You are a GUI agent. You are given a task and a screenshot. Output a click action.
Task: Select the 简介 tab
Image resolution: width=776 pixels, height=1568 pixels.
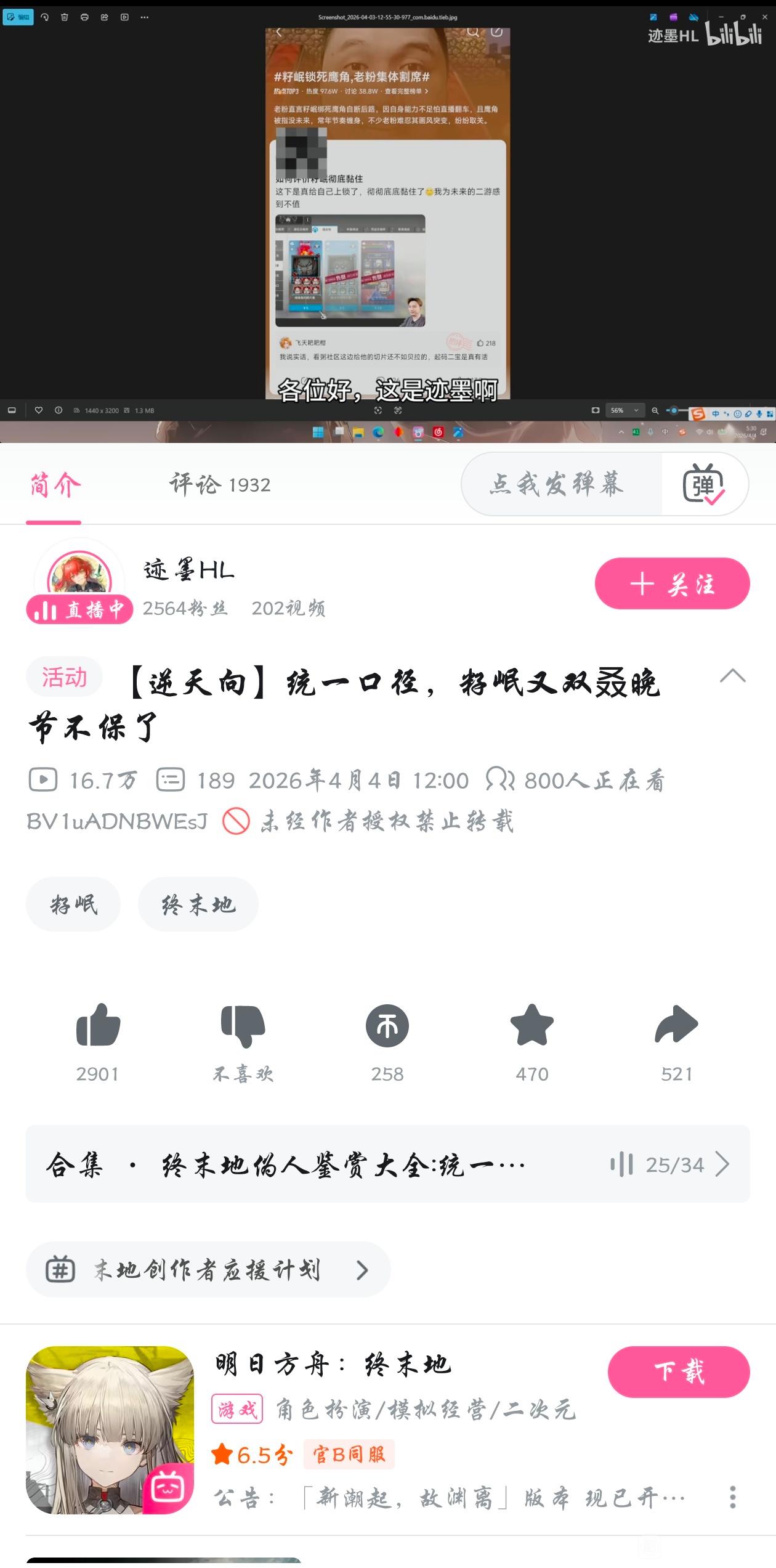[55, 485]
